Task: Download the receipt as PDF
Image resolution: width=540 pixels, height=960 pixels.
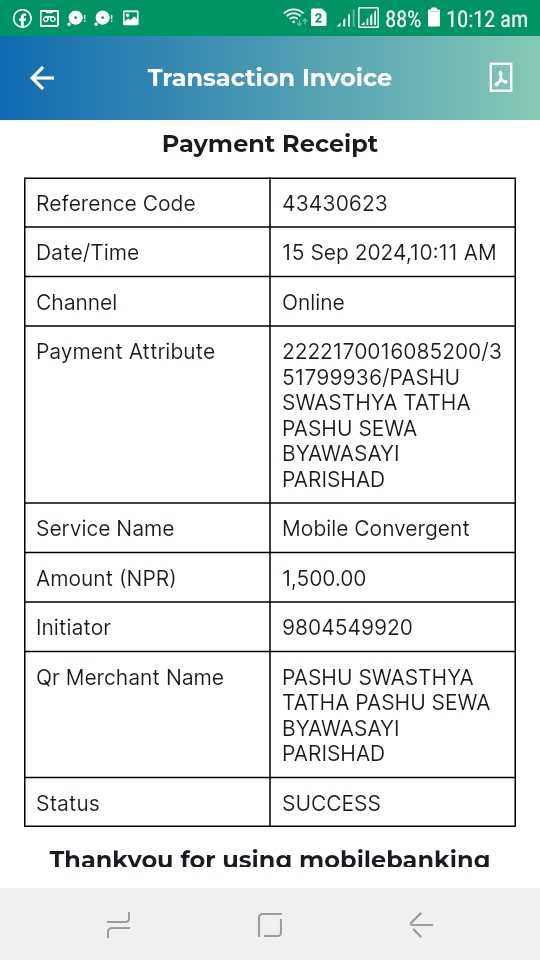Action: coord(500,78)
